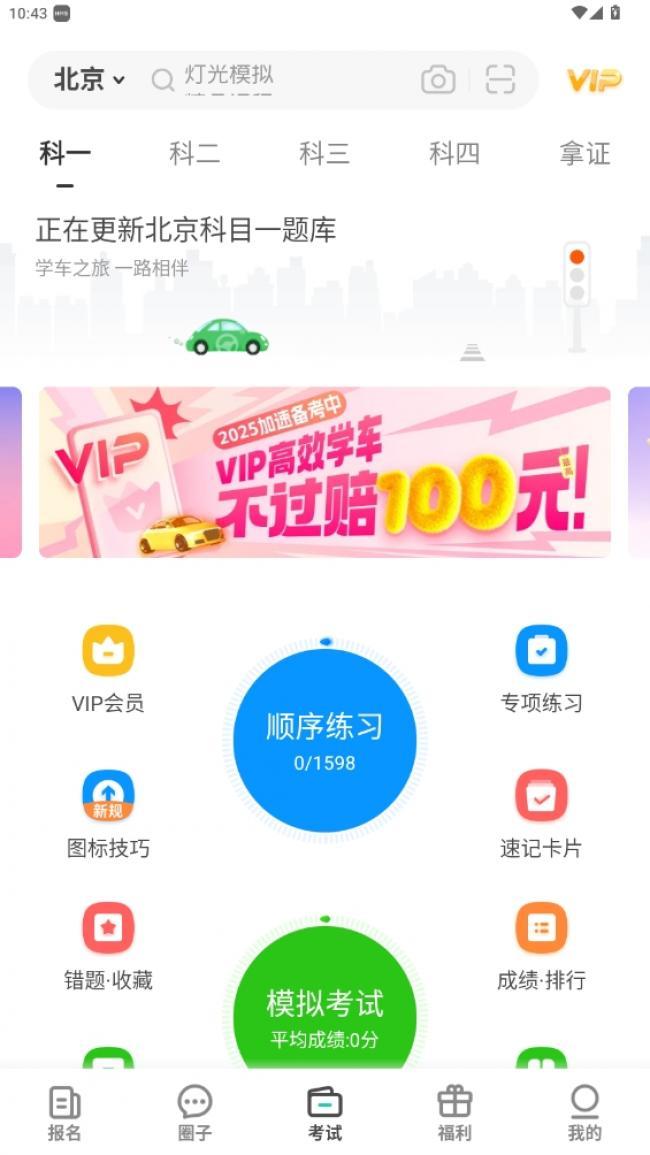Switch to the 科四 tab
Viewport: 650px width, 1155px height.
(x=454, y=154)
